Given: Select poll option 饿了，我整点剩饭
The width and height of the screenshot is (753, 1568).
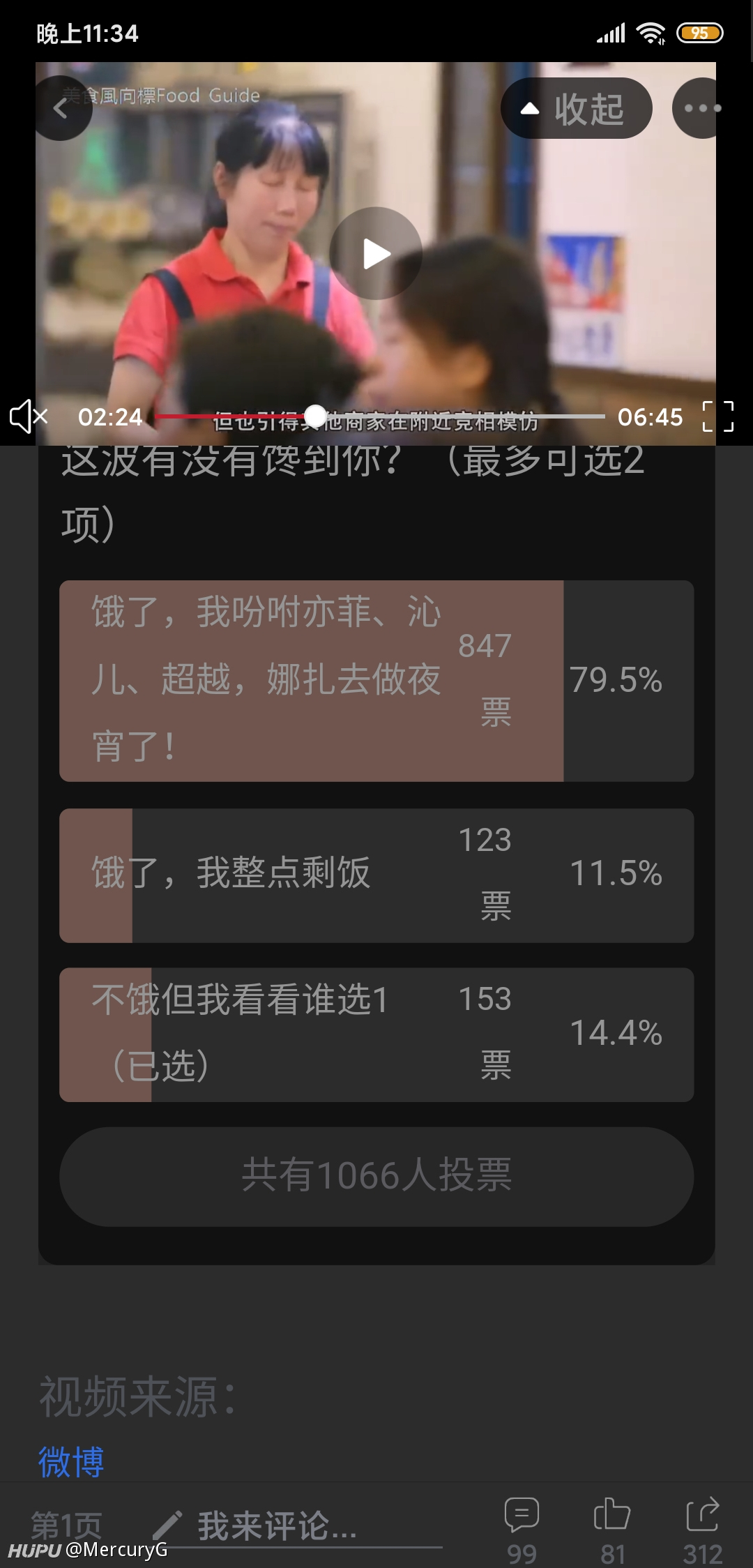Looking at the screenshot, I should click(x=376, y=875).
